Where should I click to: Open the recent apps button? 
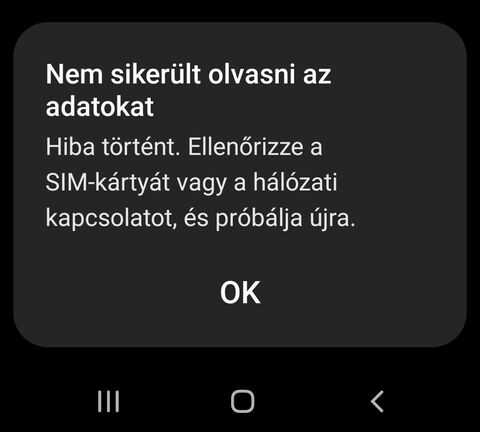pos(108,401)
